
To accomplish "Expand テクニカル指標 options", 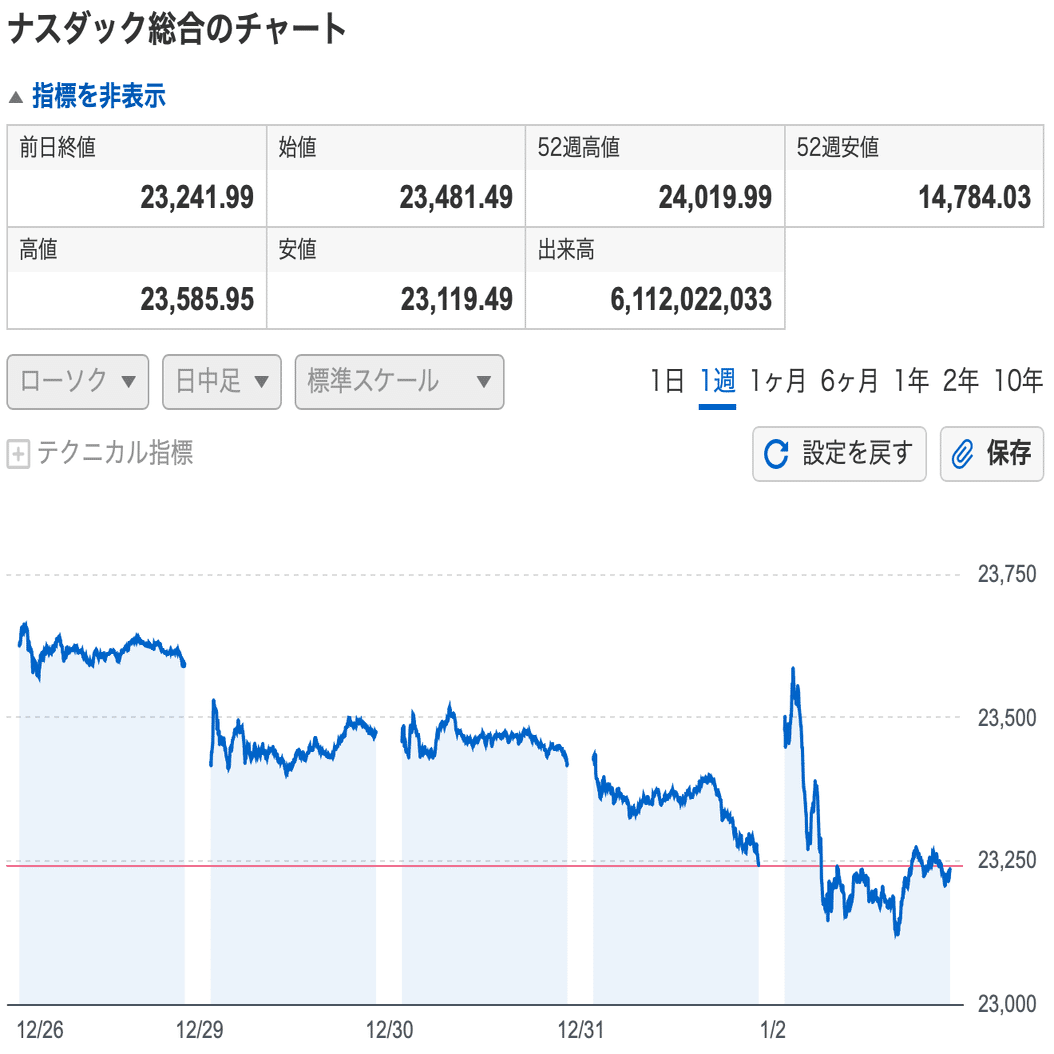I will click(100, 454).
